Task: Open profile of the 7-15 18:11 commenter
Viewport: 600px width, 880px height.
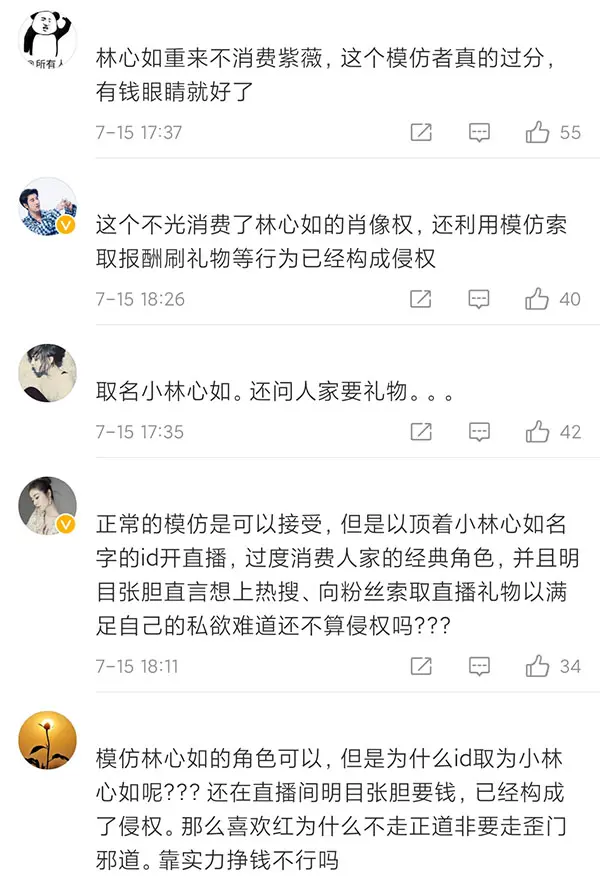Action: coord(48,507)
